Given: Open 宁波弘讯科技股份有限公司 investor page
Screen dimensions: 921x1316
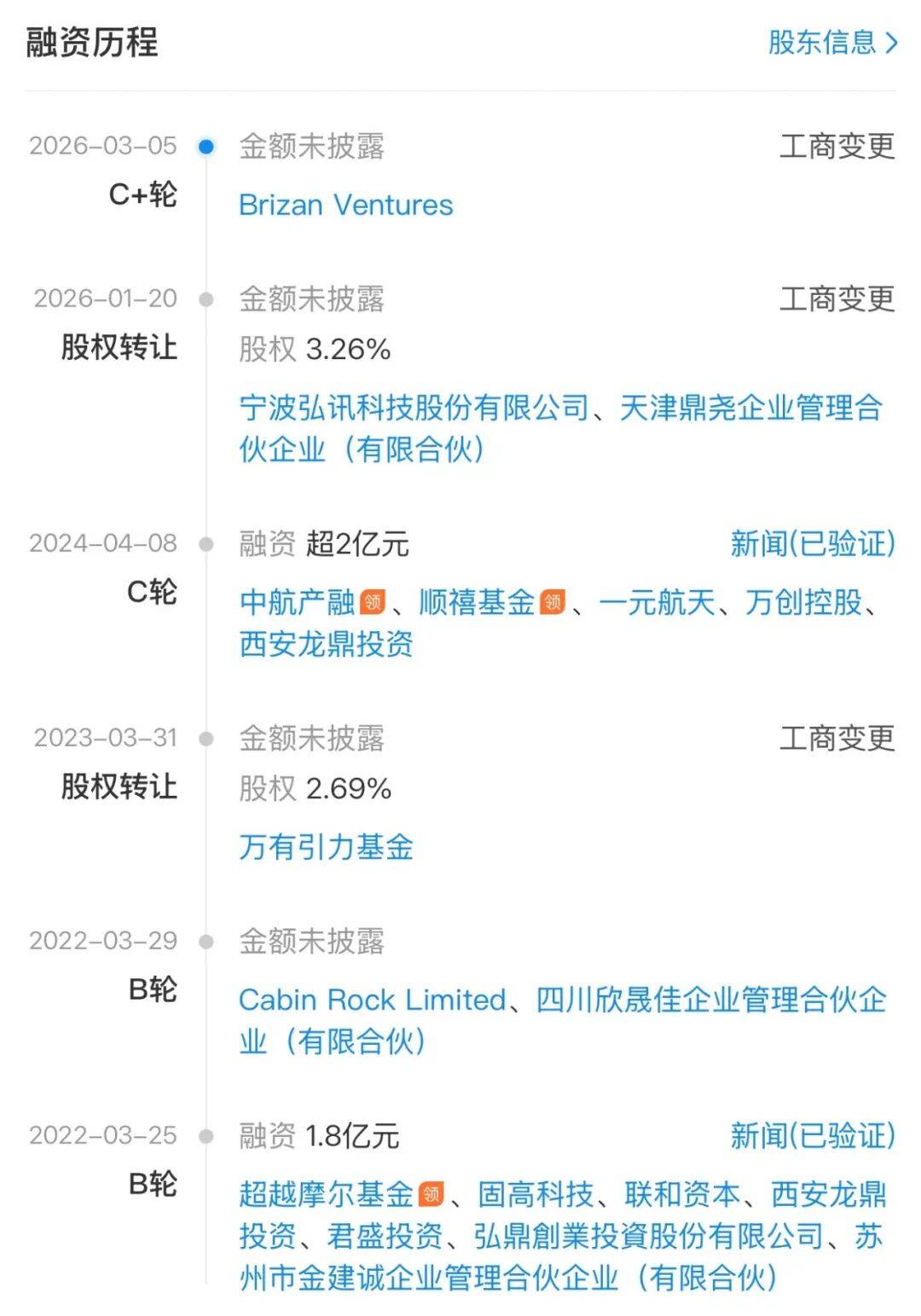Looking at the screenshot, I should [x=414, y=408].
